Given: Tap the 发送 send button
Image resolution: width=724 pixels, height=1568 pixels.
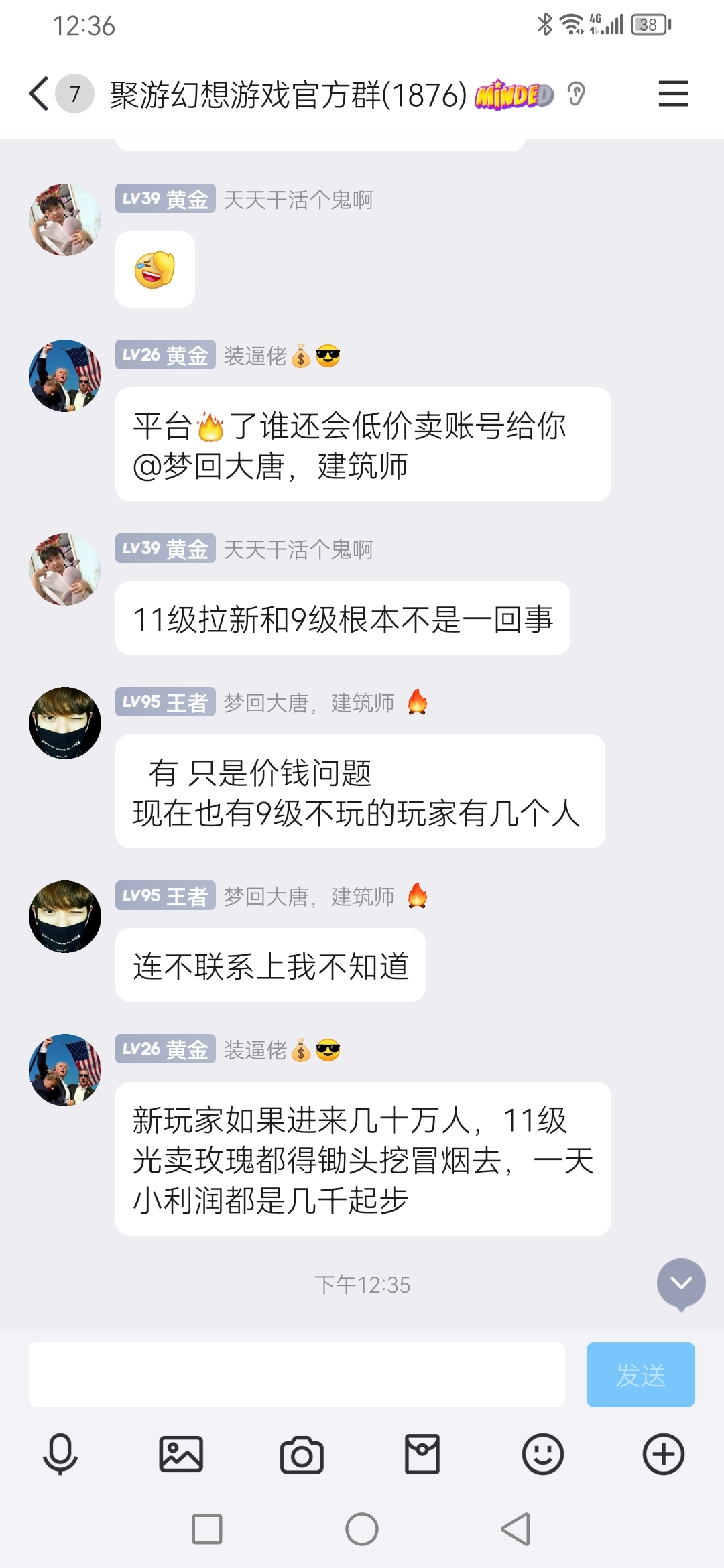Looking at the screenshot, I should tap(640, 1374).
